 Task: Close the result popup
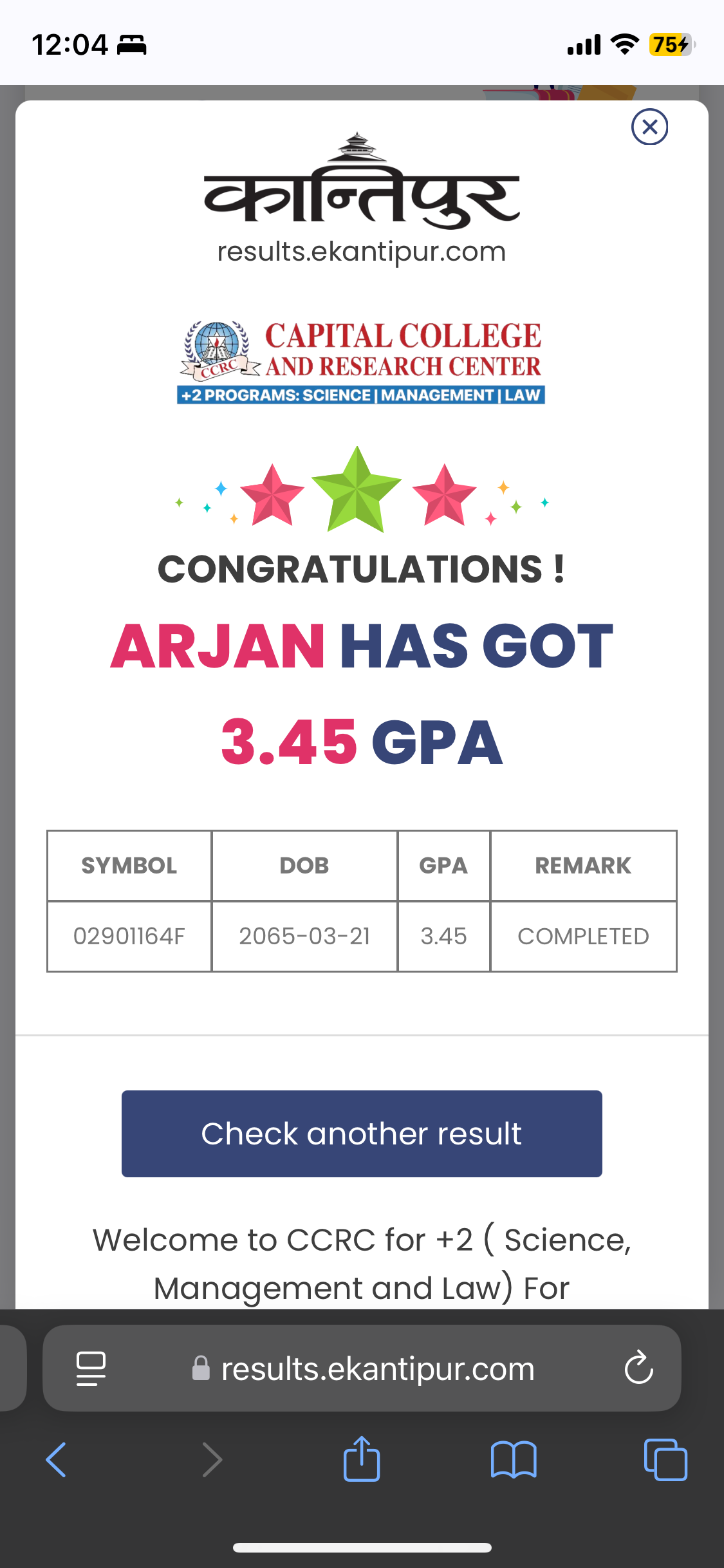coord(649,127)
